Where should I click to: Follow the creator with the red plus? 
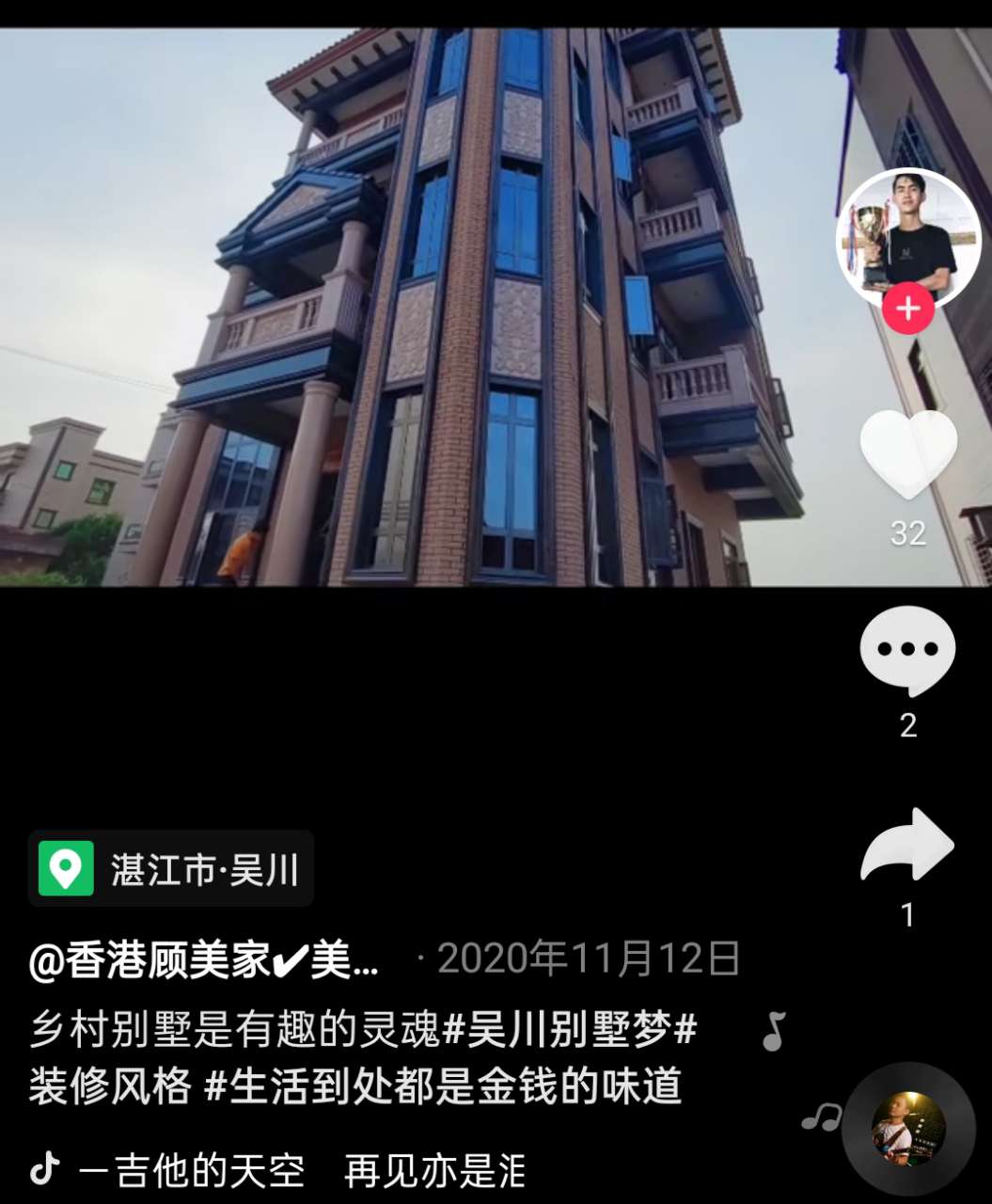pyautogui.click(x=907, y=309)
